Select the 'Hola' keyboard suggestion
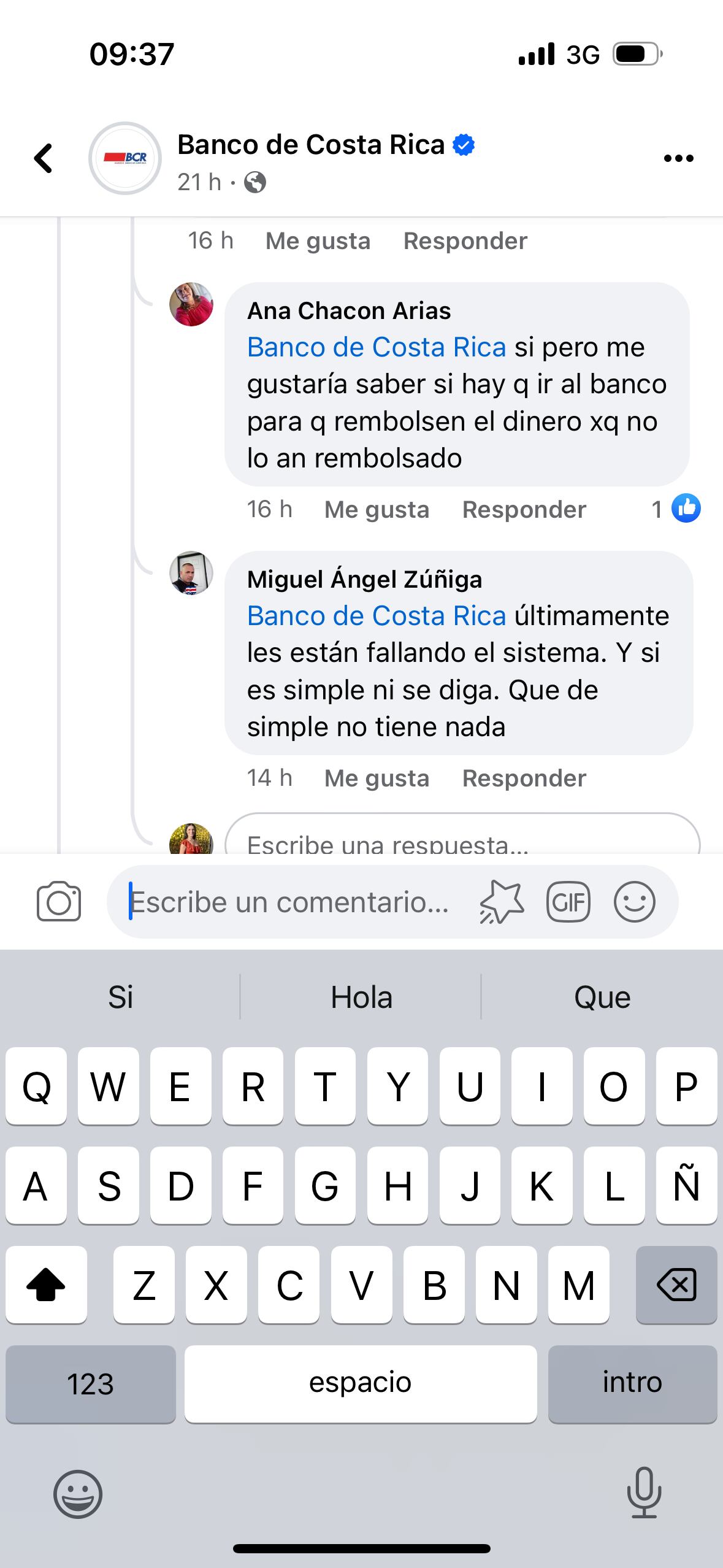 pos(361,997)
